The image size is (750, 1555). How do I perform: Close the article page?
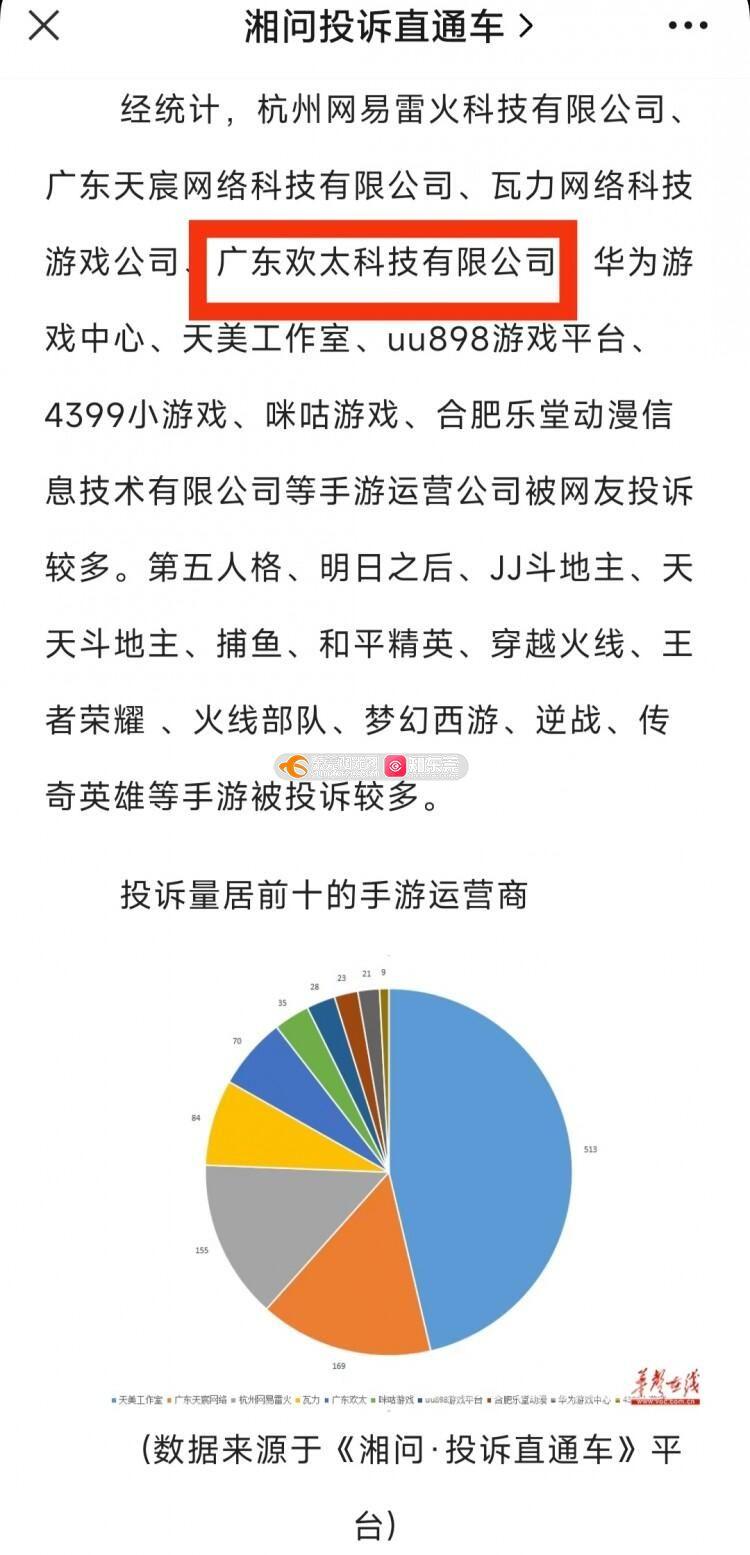44,27
